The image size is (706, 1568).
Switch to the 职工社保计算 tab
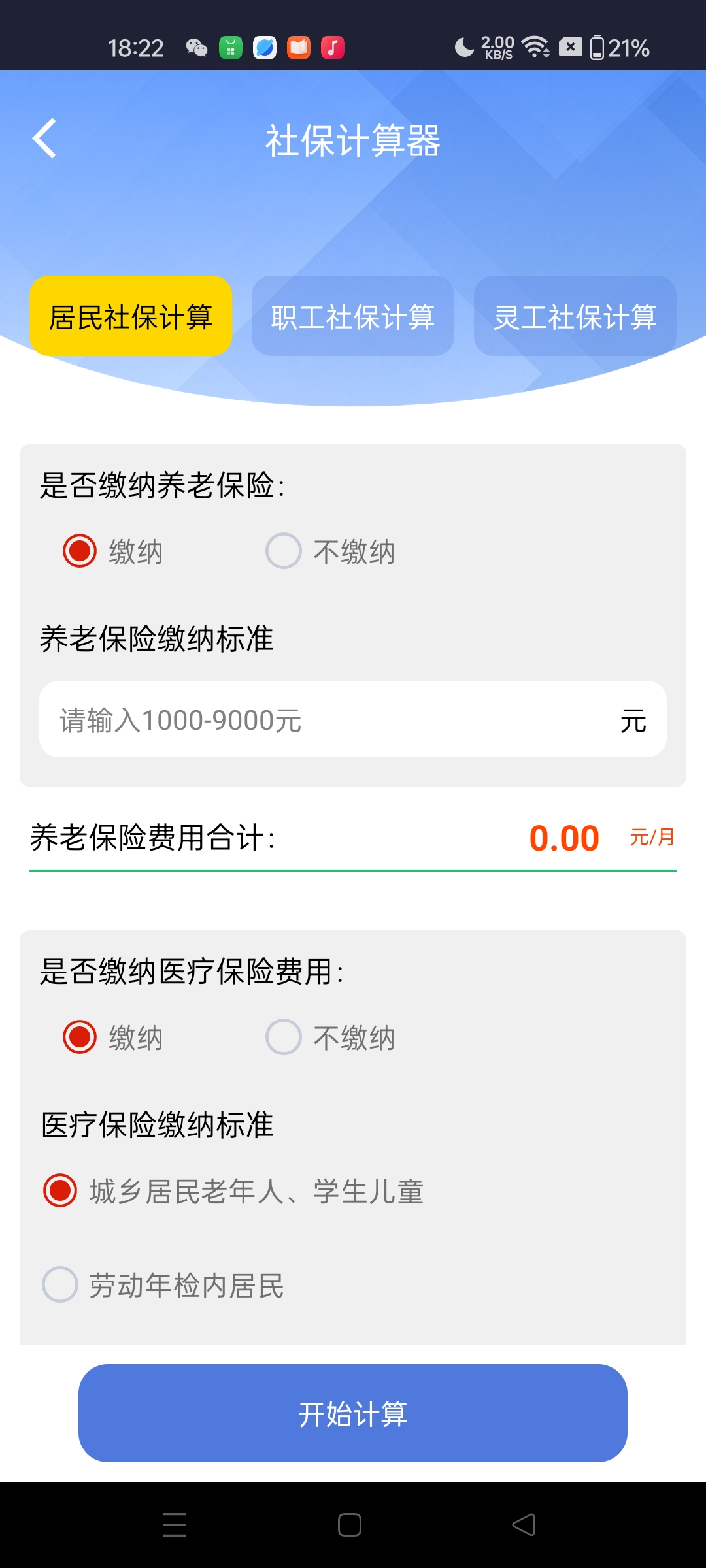[x=353, y=316]
